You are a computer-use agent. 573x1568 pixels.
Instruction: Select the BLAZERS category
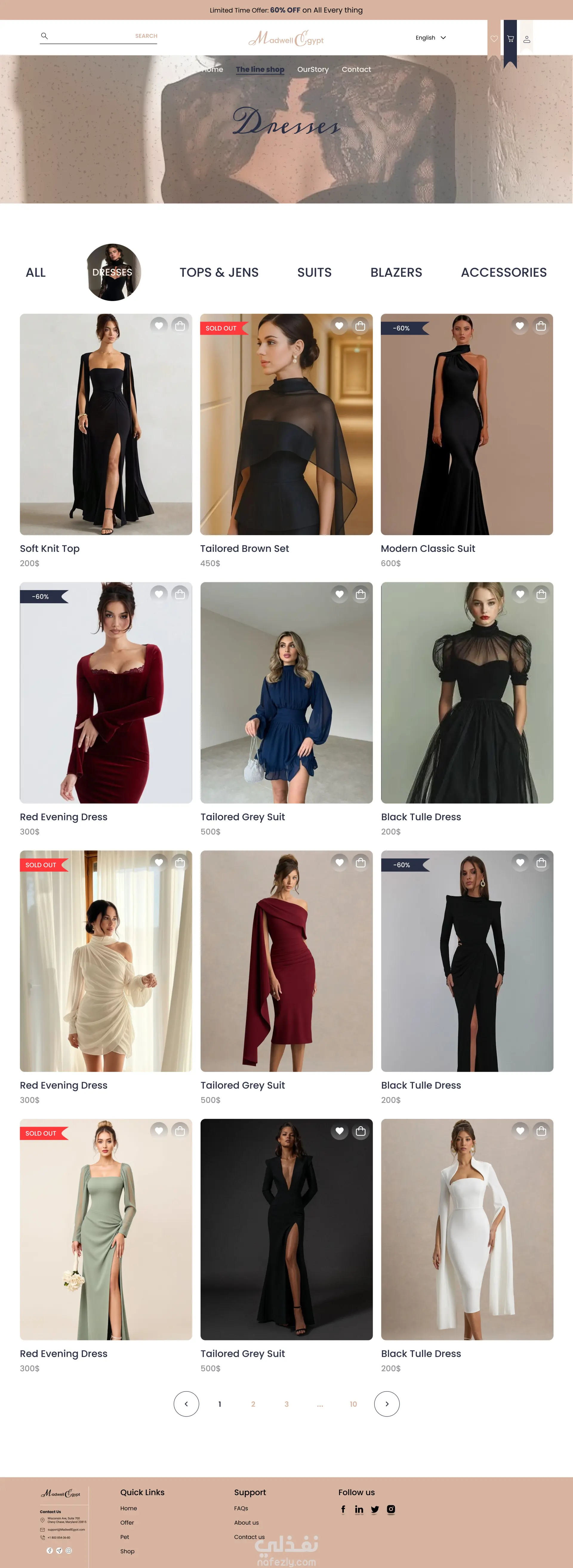click(396, 273)
